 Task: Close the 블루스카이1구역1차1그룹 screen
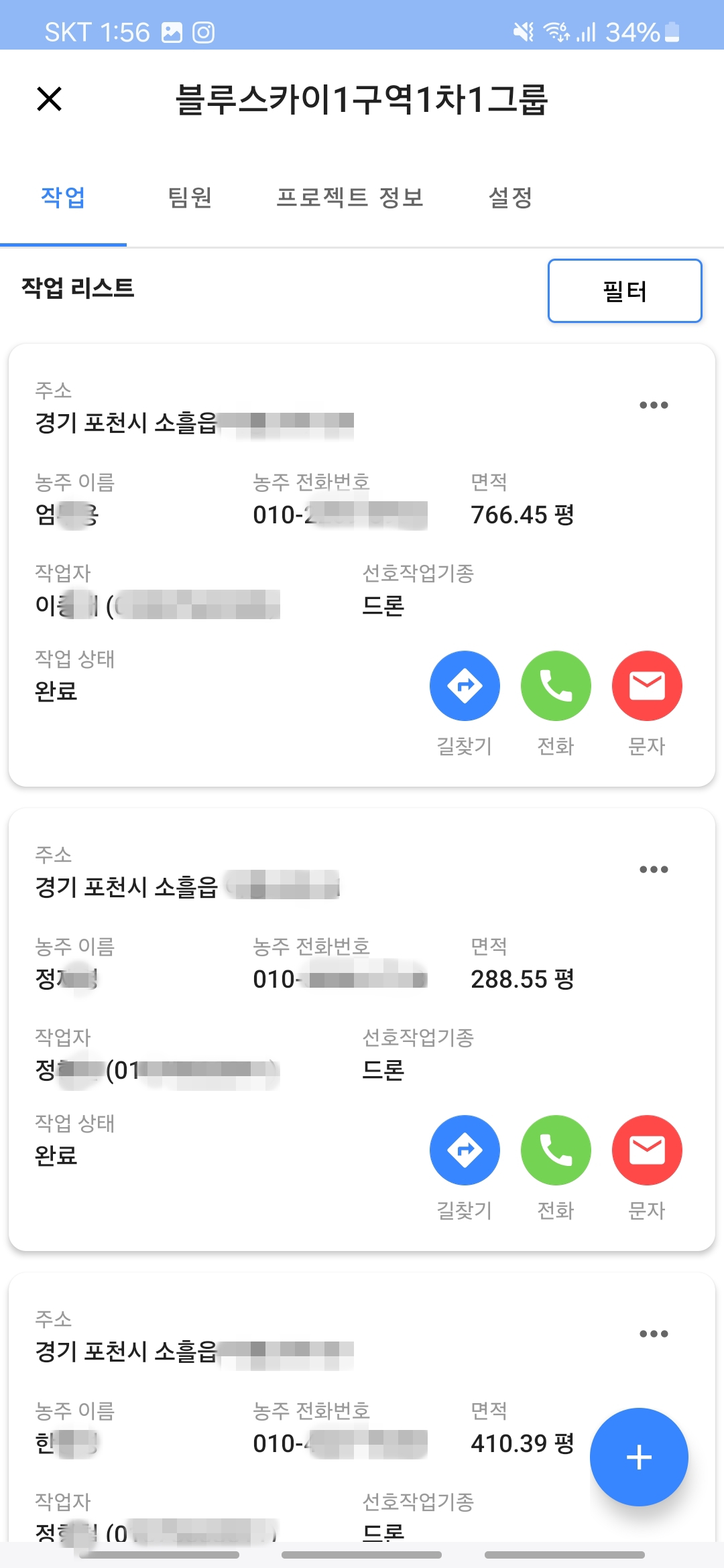coord(50,99)
